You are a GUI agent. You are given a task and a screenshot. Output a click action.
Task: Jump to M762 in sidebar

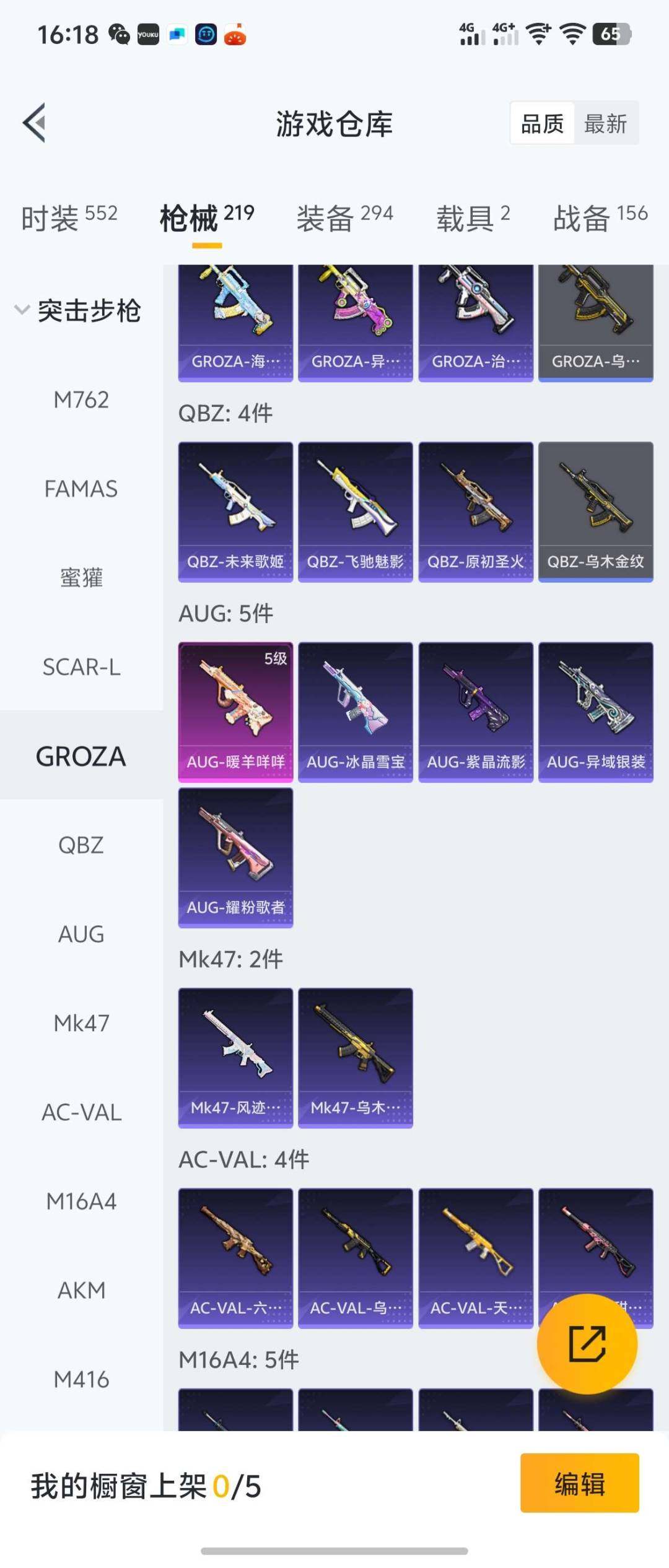pyautogui.click(x=81, y=400)
